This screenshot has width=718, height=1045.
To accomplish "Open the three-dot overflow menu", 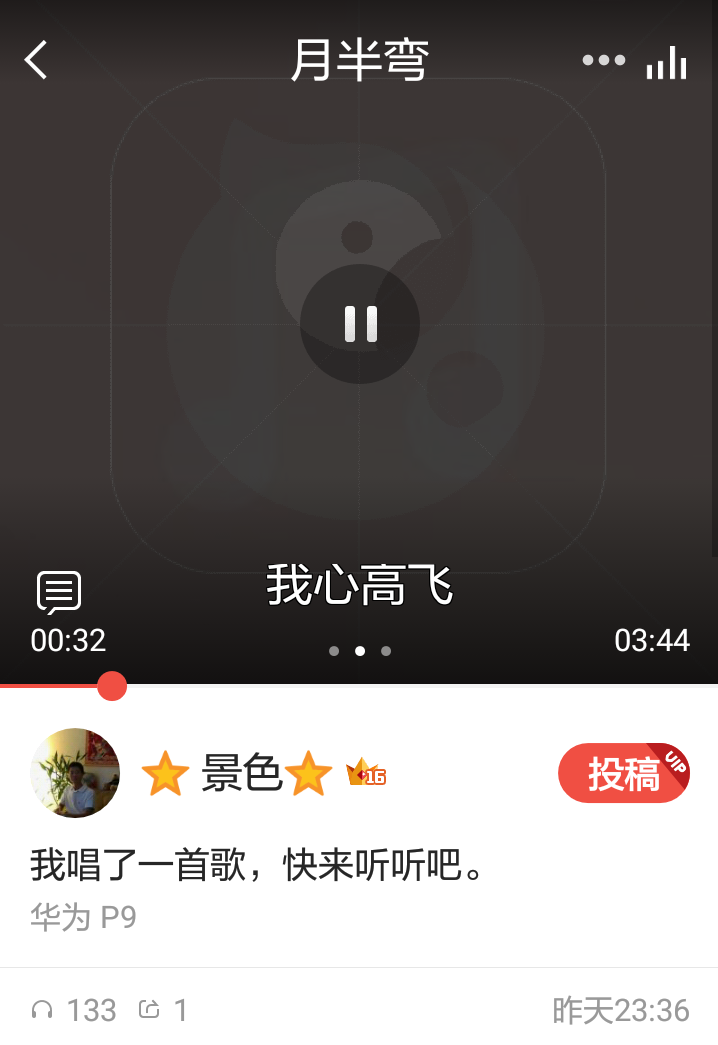I will tap(603, 61).
